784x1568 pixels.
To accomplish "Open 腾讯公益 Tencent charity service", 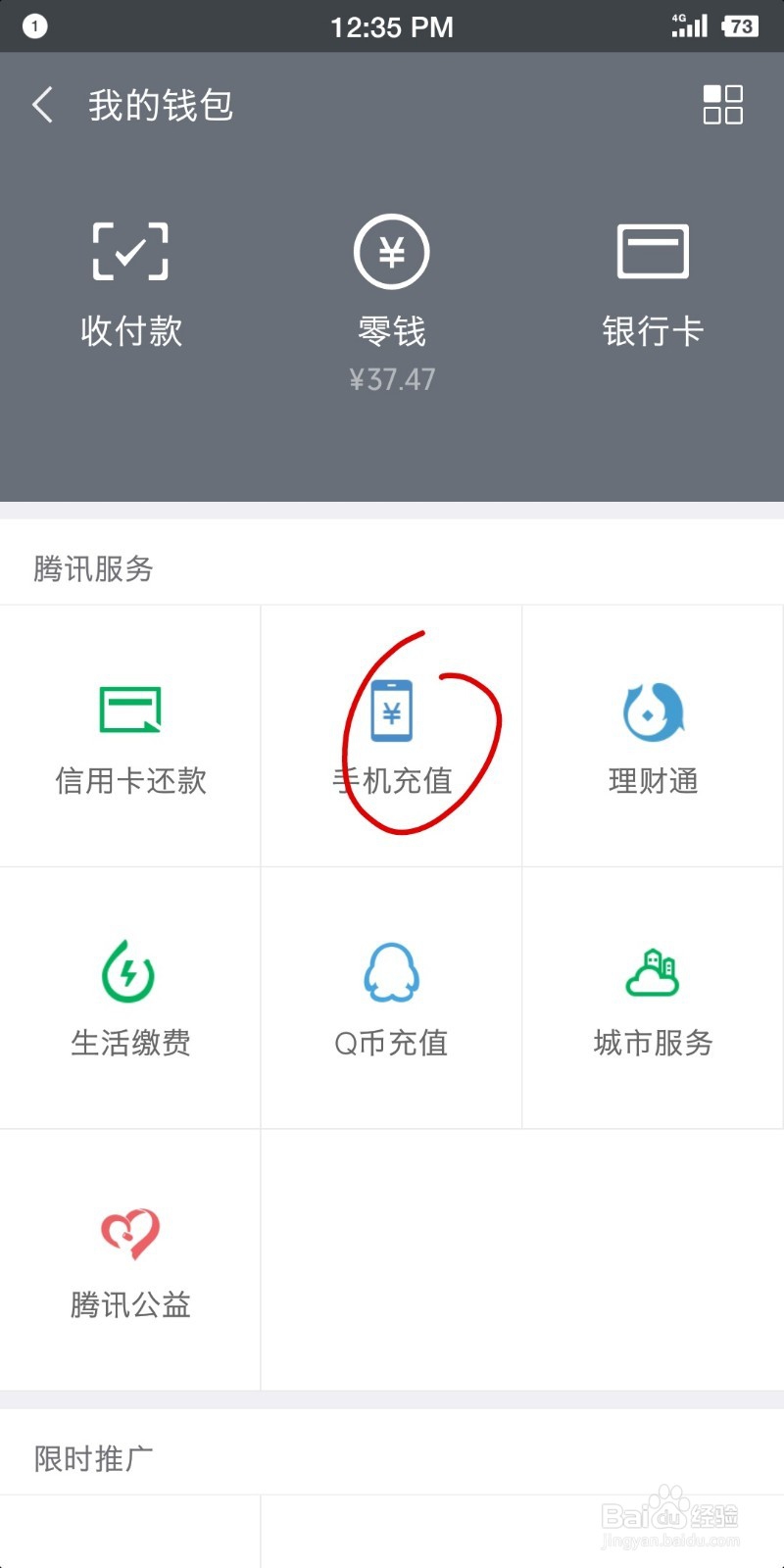I will pos(128,1259).
